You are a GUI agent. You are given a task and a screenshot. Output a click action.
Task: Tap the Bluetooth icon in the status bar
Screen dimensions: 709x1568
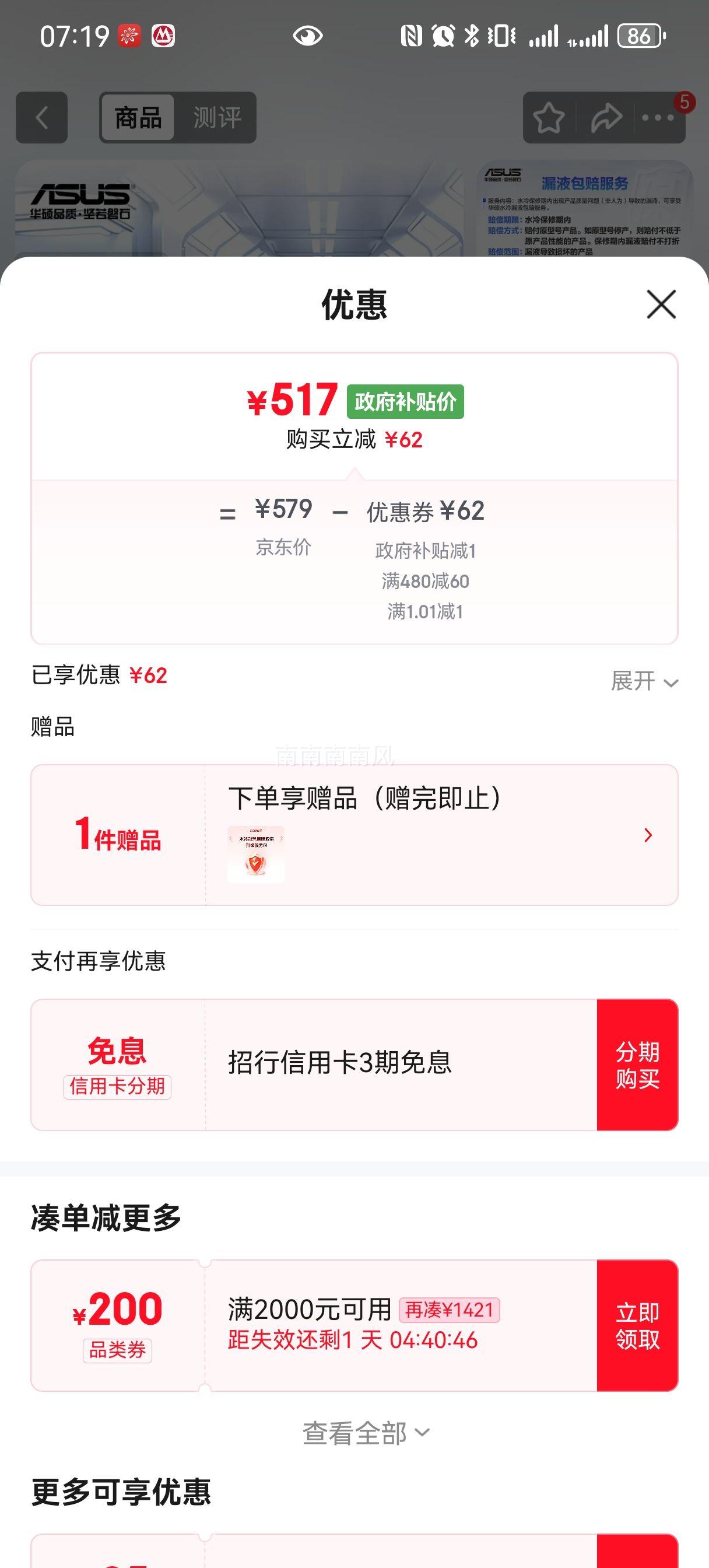coord(473,37)
